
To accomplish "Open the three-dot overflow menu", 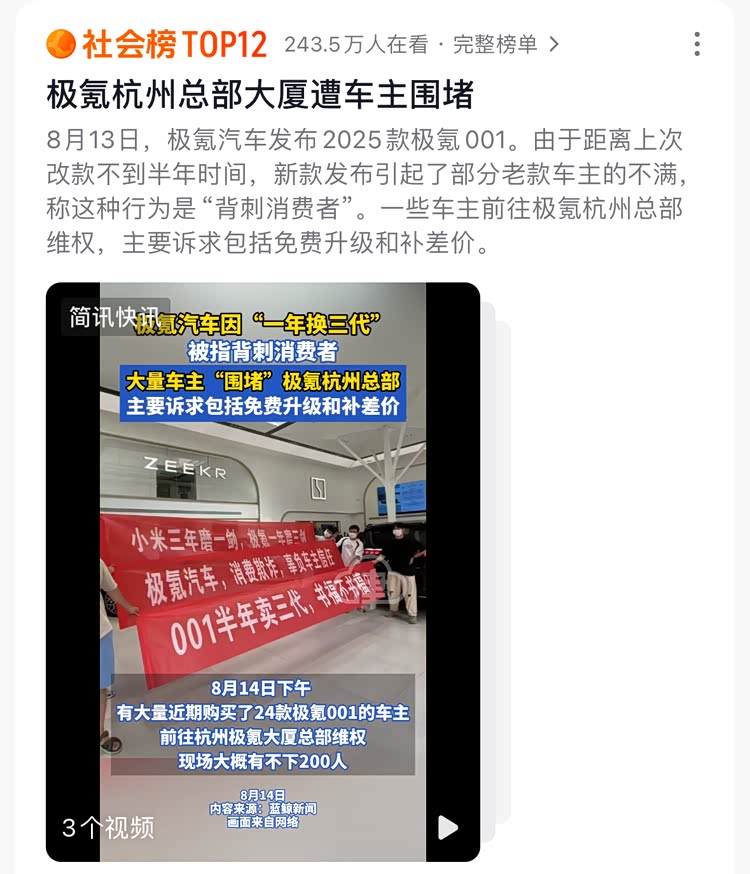I will (x=697, y=44).
